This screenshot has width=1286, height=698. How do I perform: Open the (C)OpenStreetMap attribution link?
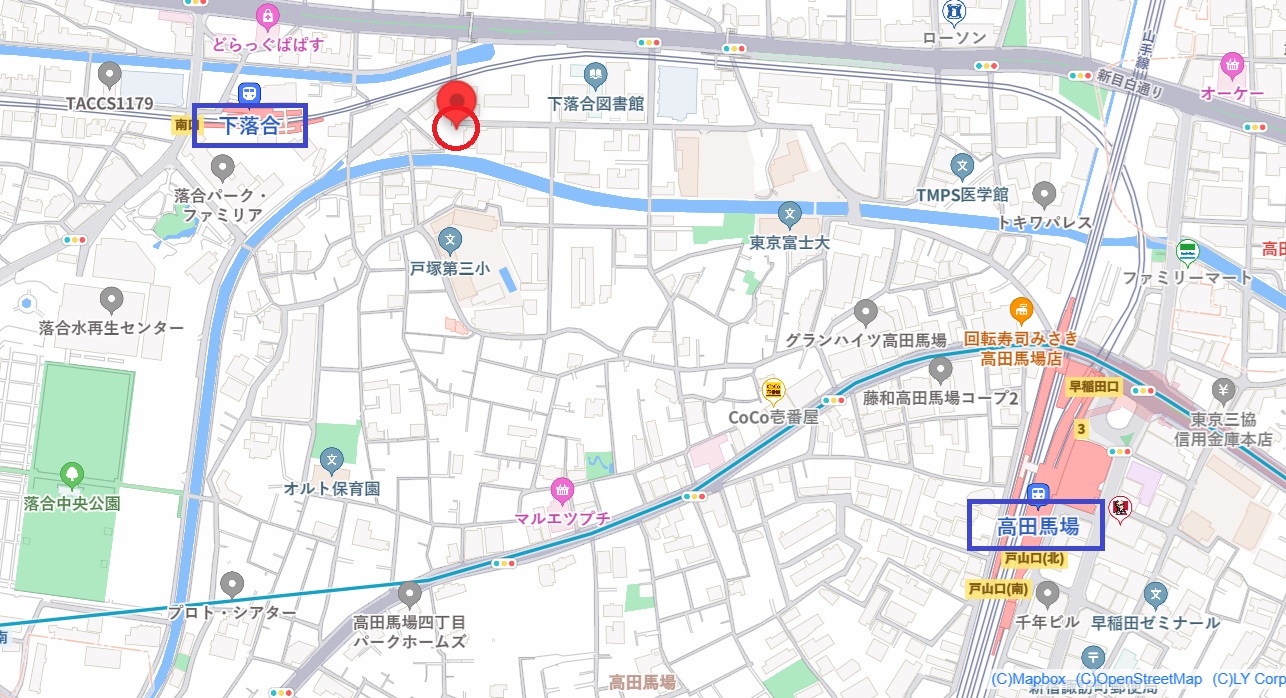click(1138, 679)
